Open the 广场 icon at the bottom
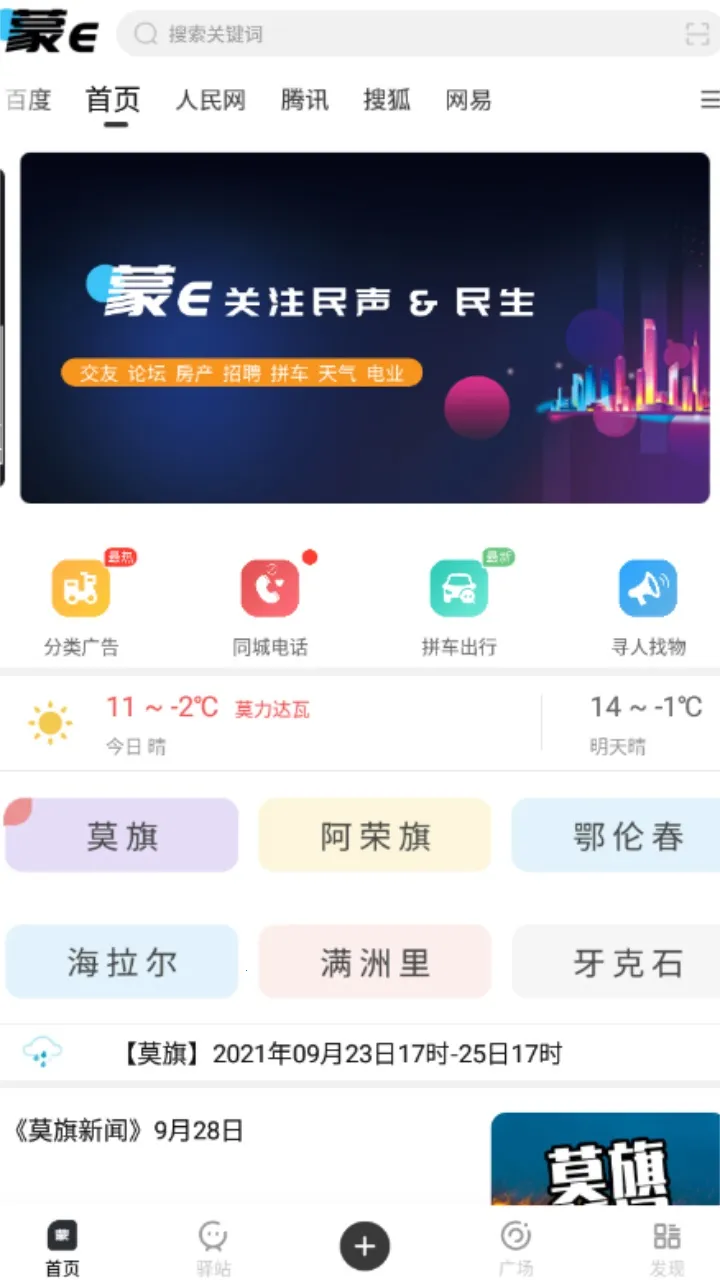Image resolution: width=720 pixels, height=1280 pixels. click(x=515, y=1243)
